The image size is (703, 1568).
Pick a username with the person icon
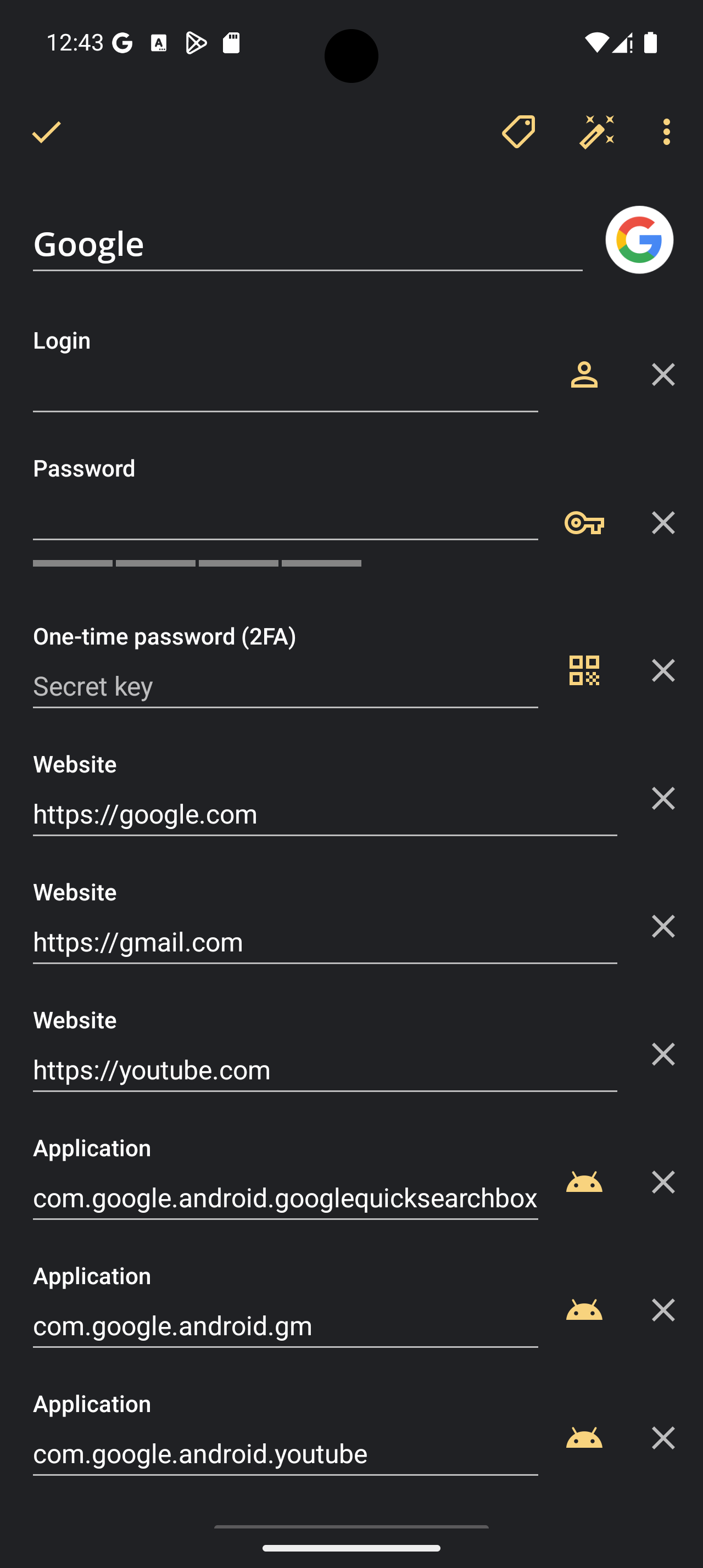click(584, 374)
